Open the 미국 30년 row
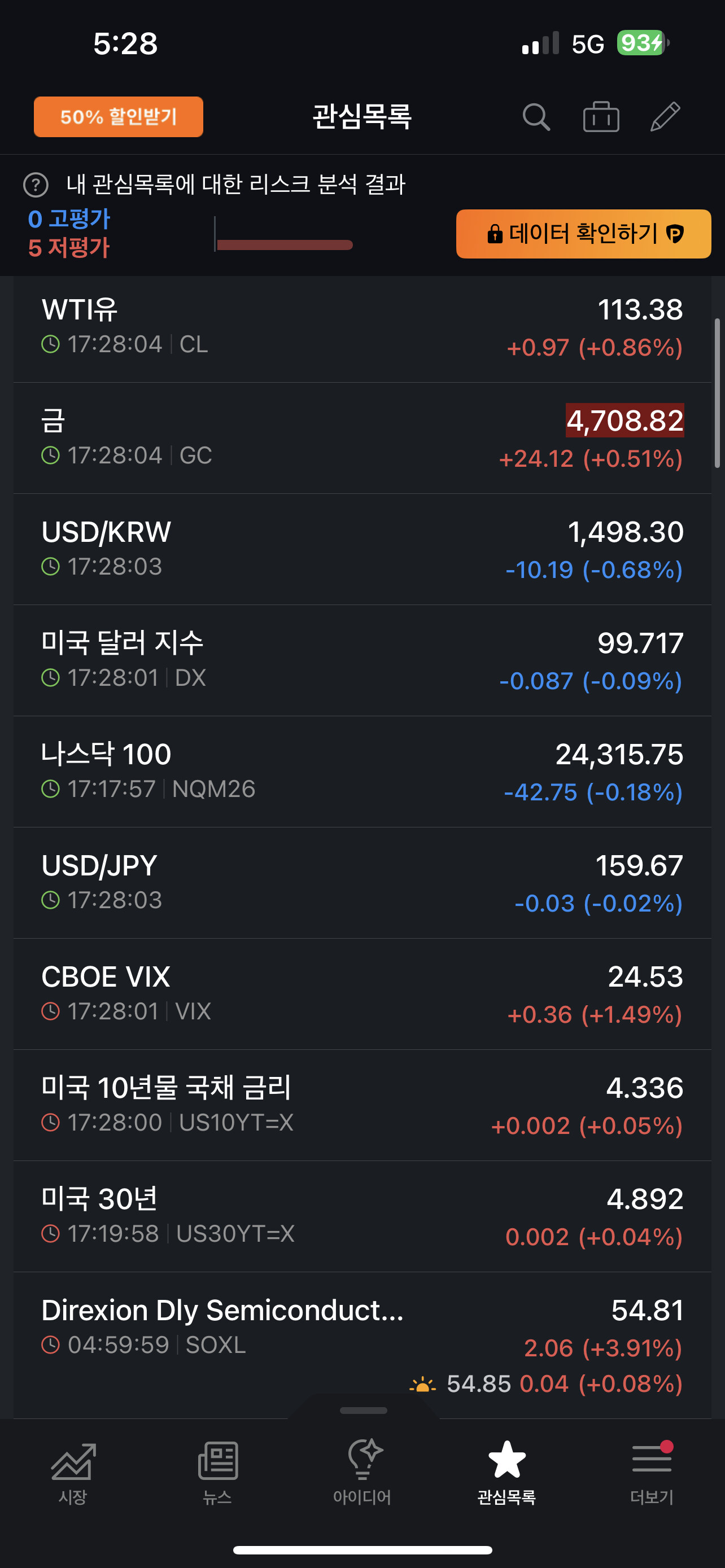 click(x=362, y=1216)
